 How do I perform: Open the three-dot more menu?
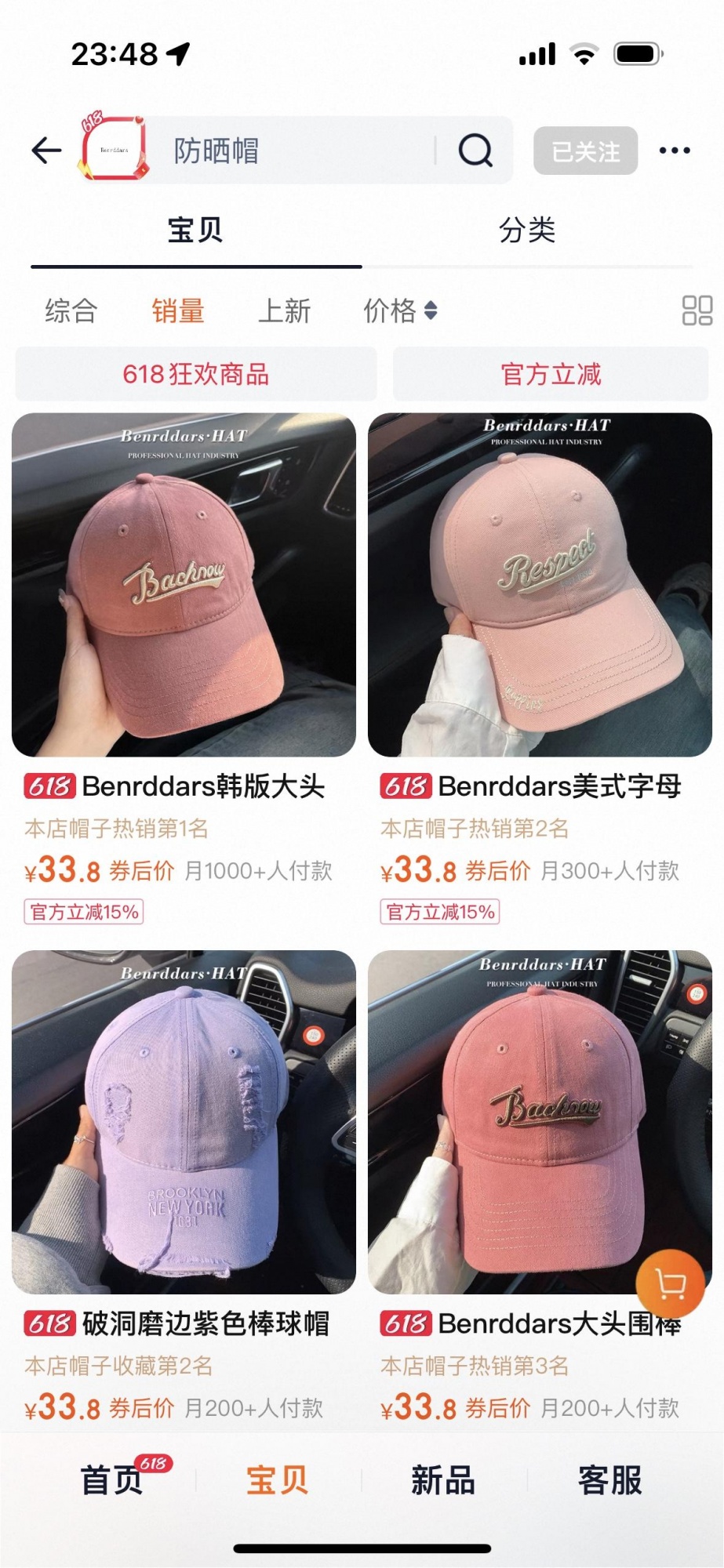675,151
